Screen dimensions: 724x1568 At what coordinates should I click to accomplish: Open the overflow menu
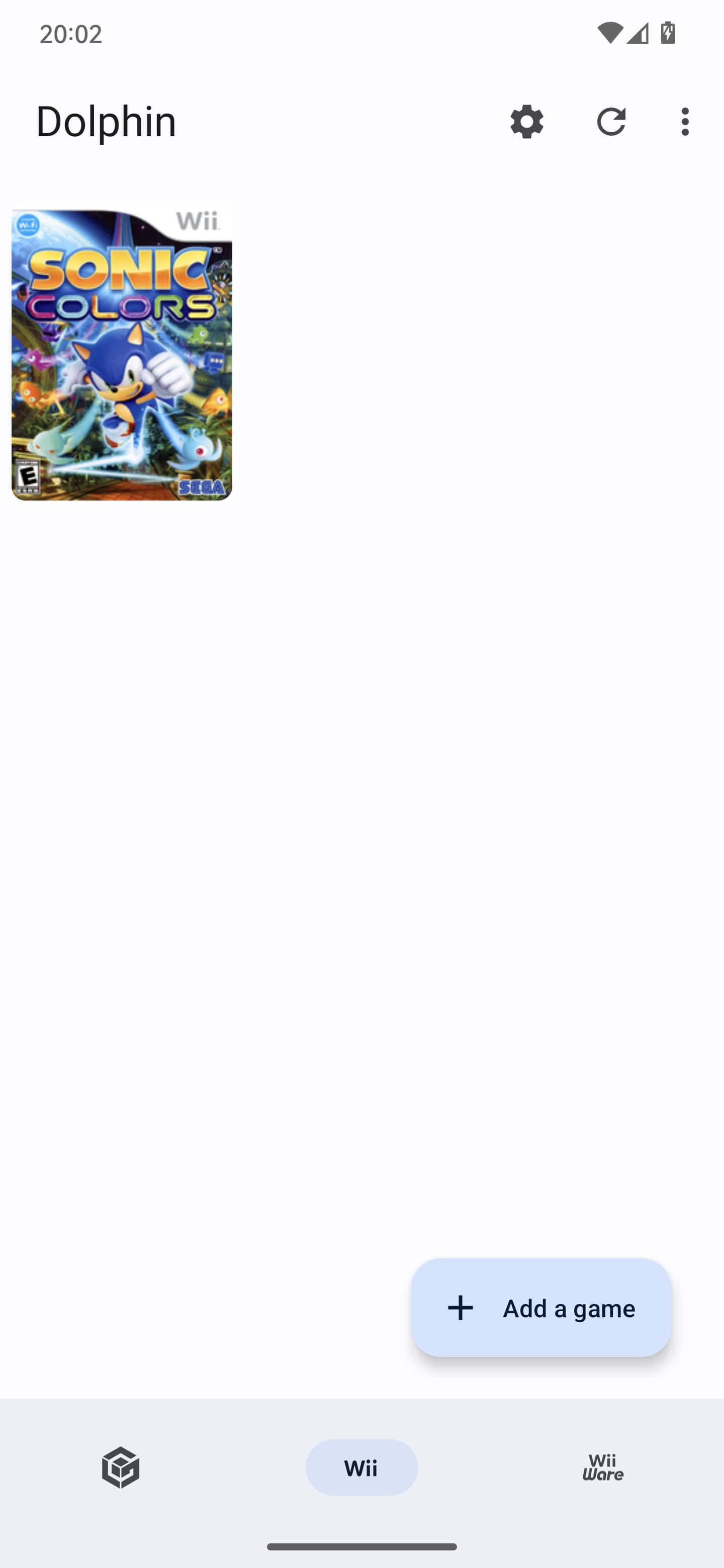click(685, 122)
